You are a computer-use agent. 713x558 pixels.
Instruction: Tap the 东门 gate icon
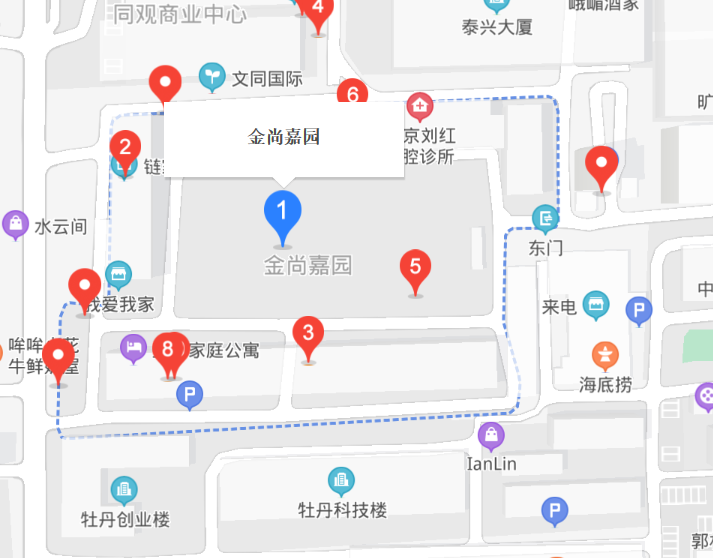point(545,217)
